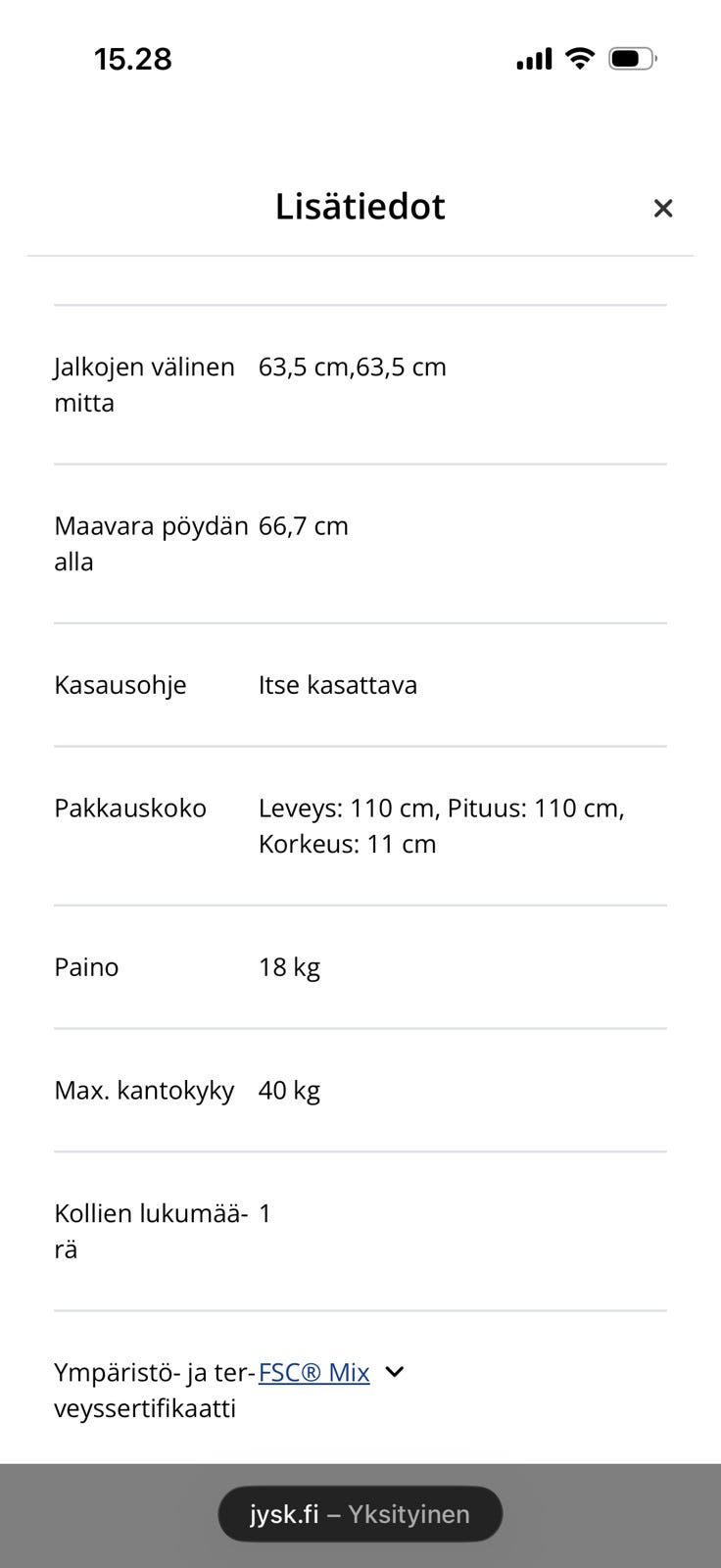Tap the cellular signal strength icon
This screenshot has width=721, height=1568.
pyautogui.click(x=530, y=58)
